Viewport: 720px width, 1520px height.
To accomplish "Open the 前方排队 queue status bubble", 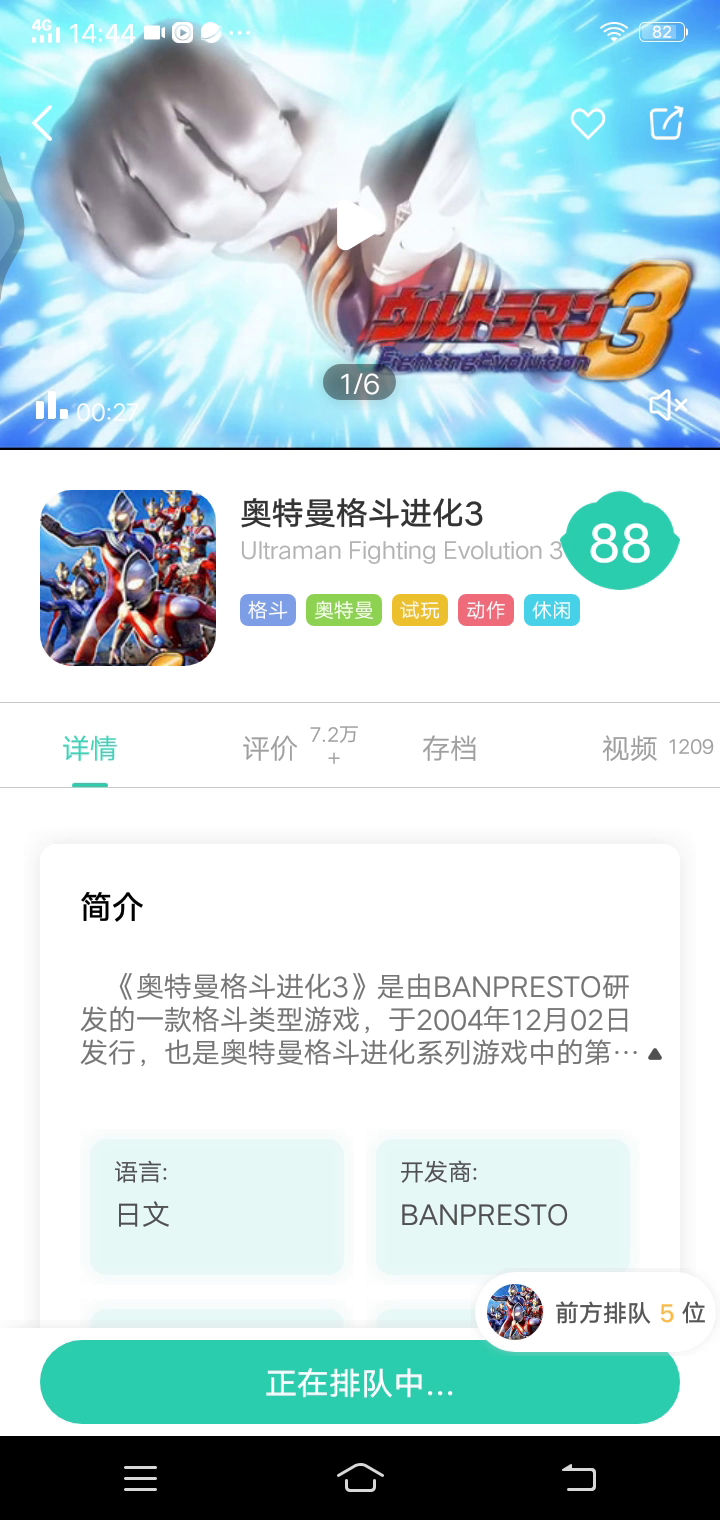I will click(596, 1313).
